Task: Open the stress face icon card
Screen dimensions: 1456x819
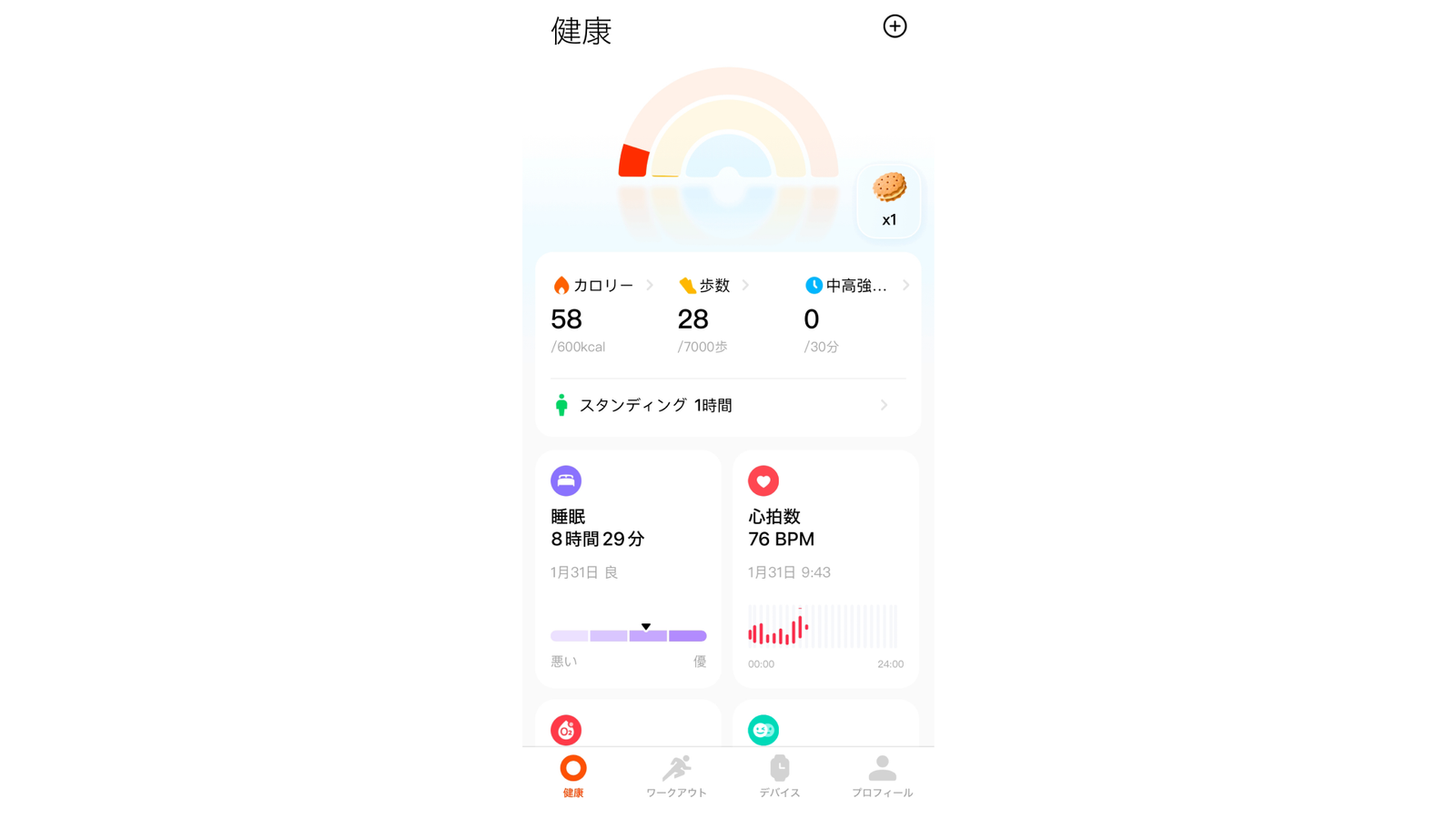Action: point(825,726)
